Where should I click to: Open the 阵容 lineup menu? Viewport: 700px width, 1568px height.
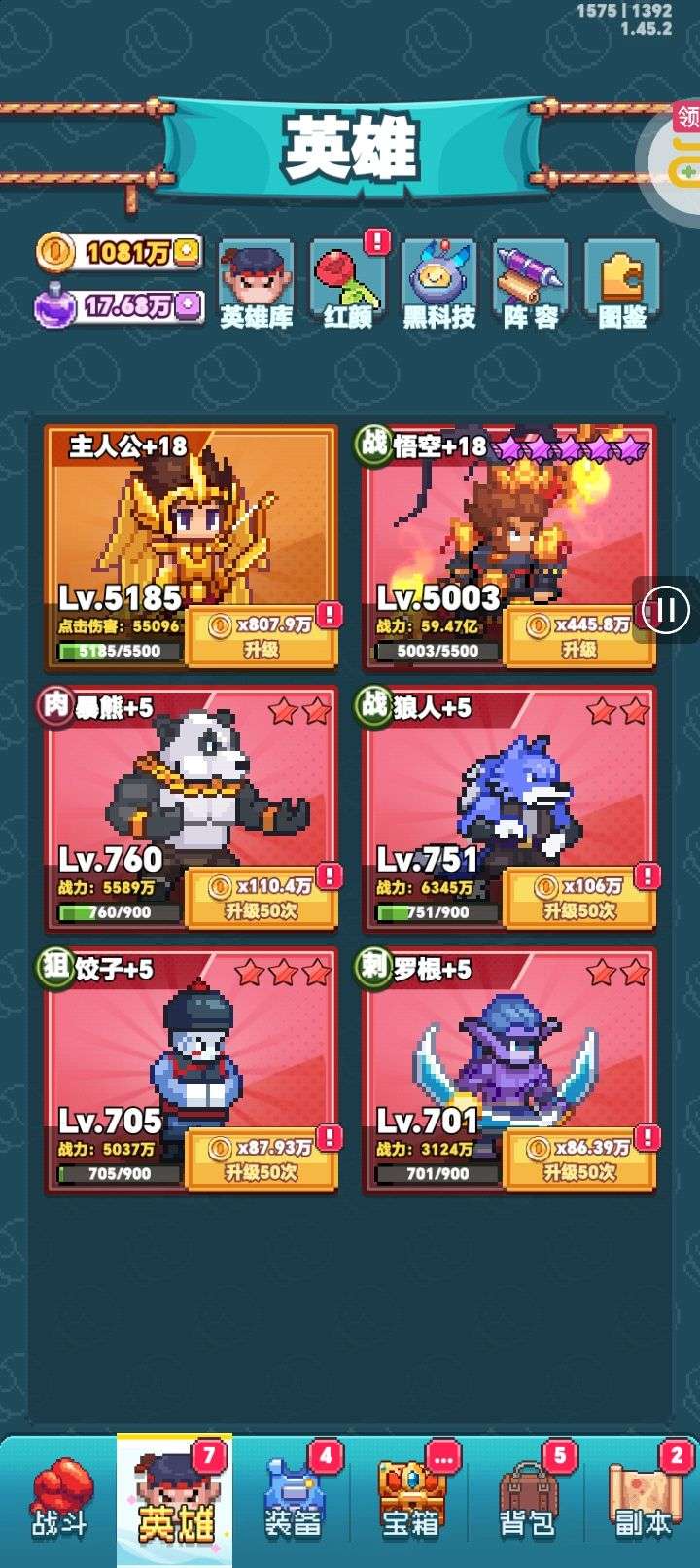pyautogui.click(x=531, y=285)
